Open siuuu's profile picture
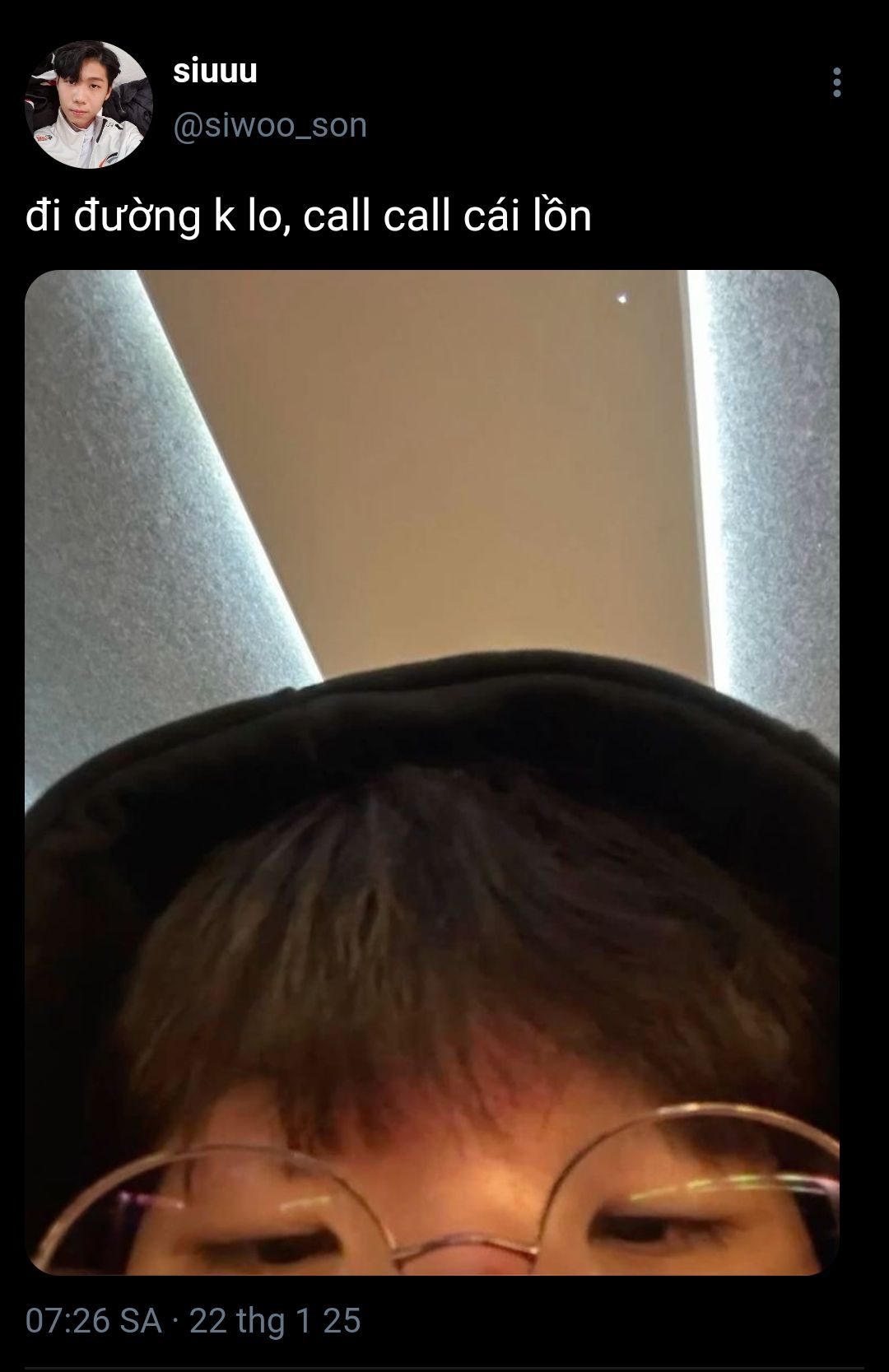The image size is (889, 1372). coord(88,103)
